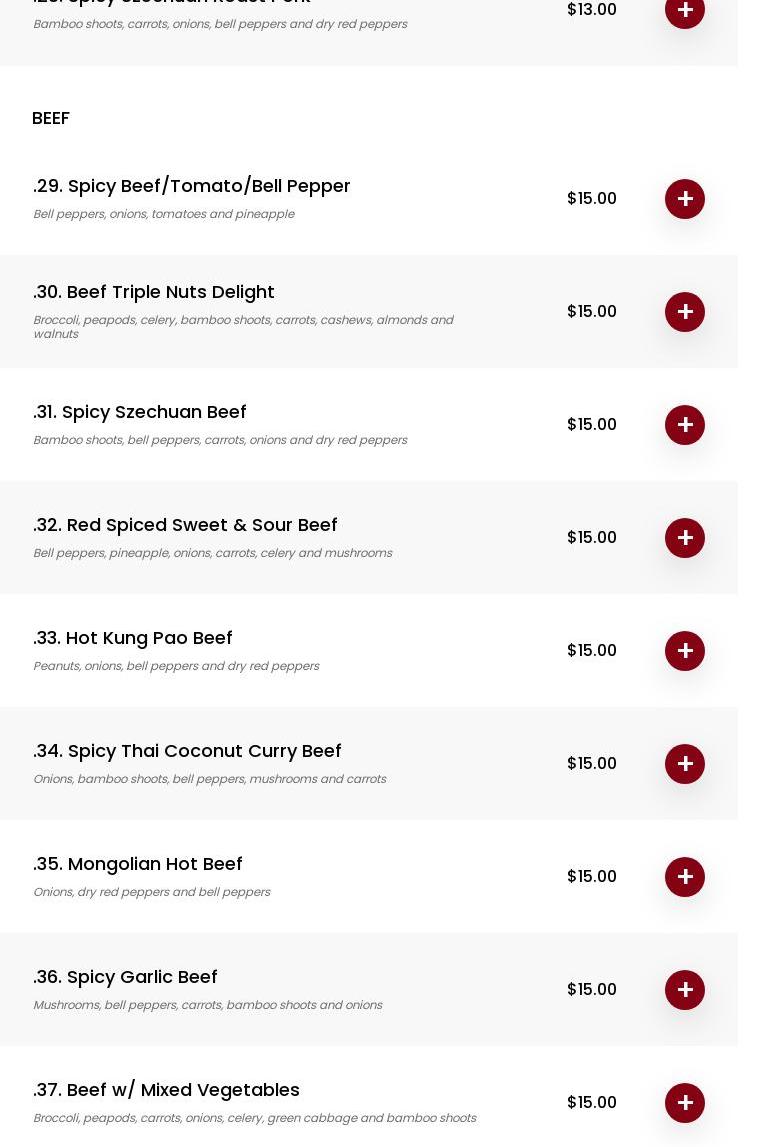This screenshot has width=770, height=1147.
Task: Add Beef w/ Mixed Vegetables to order
Action: [685, 1103]
